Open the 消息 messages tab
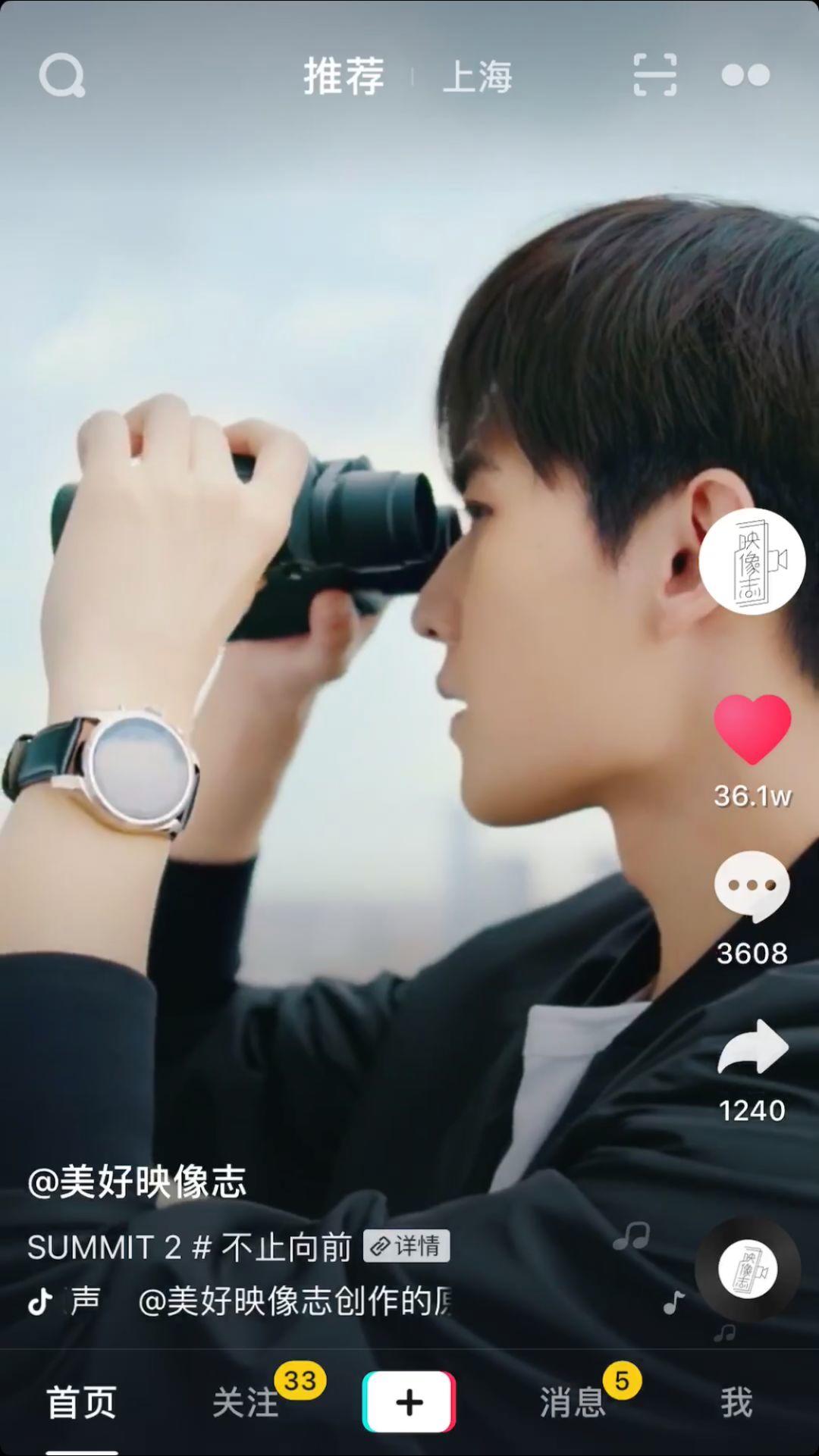Image resolution: width=819 pixels, height=1456 pixels. tap(573, 1402)
